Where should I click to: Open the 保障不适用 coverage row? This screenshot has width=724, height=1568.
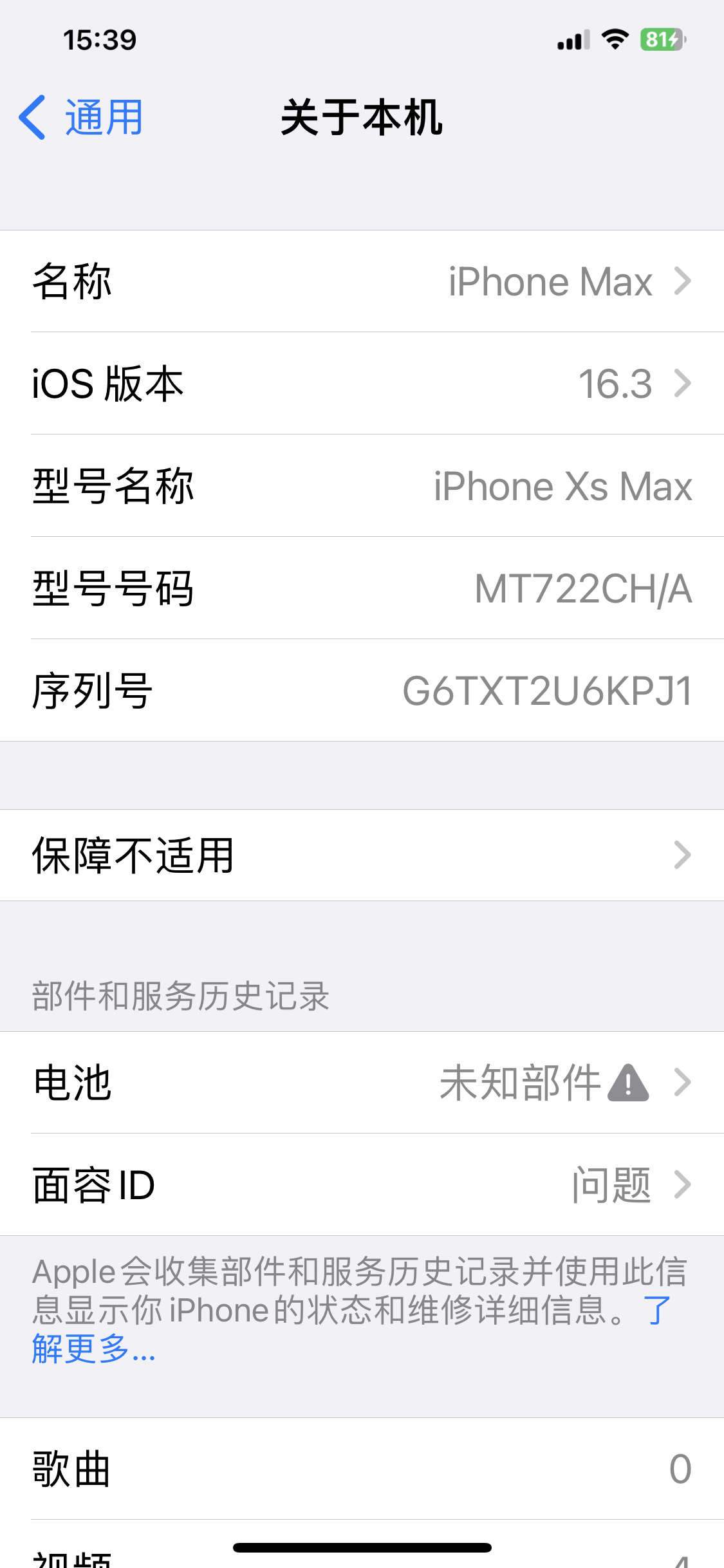362,855
